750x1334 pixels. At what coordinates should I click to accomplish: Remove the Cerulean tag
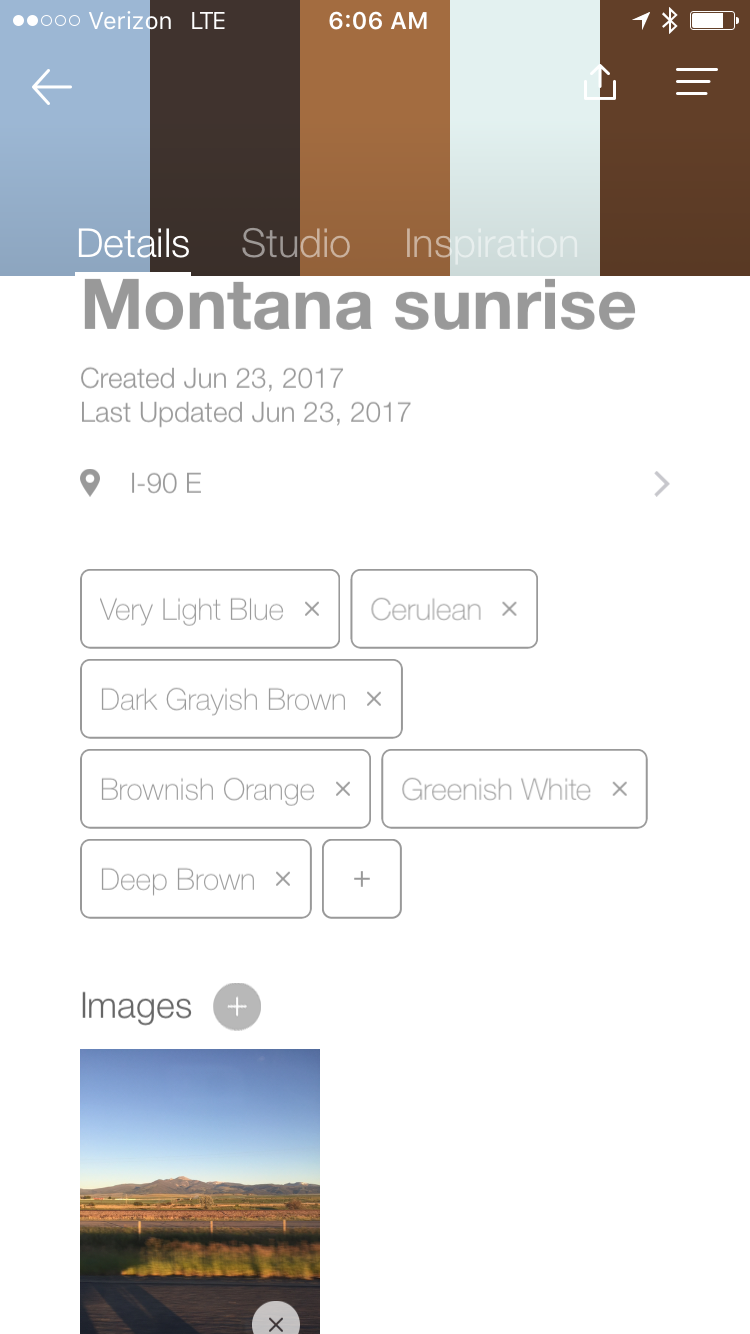tap(509, 609)
